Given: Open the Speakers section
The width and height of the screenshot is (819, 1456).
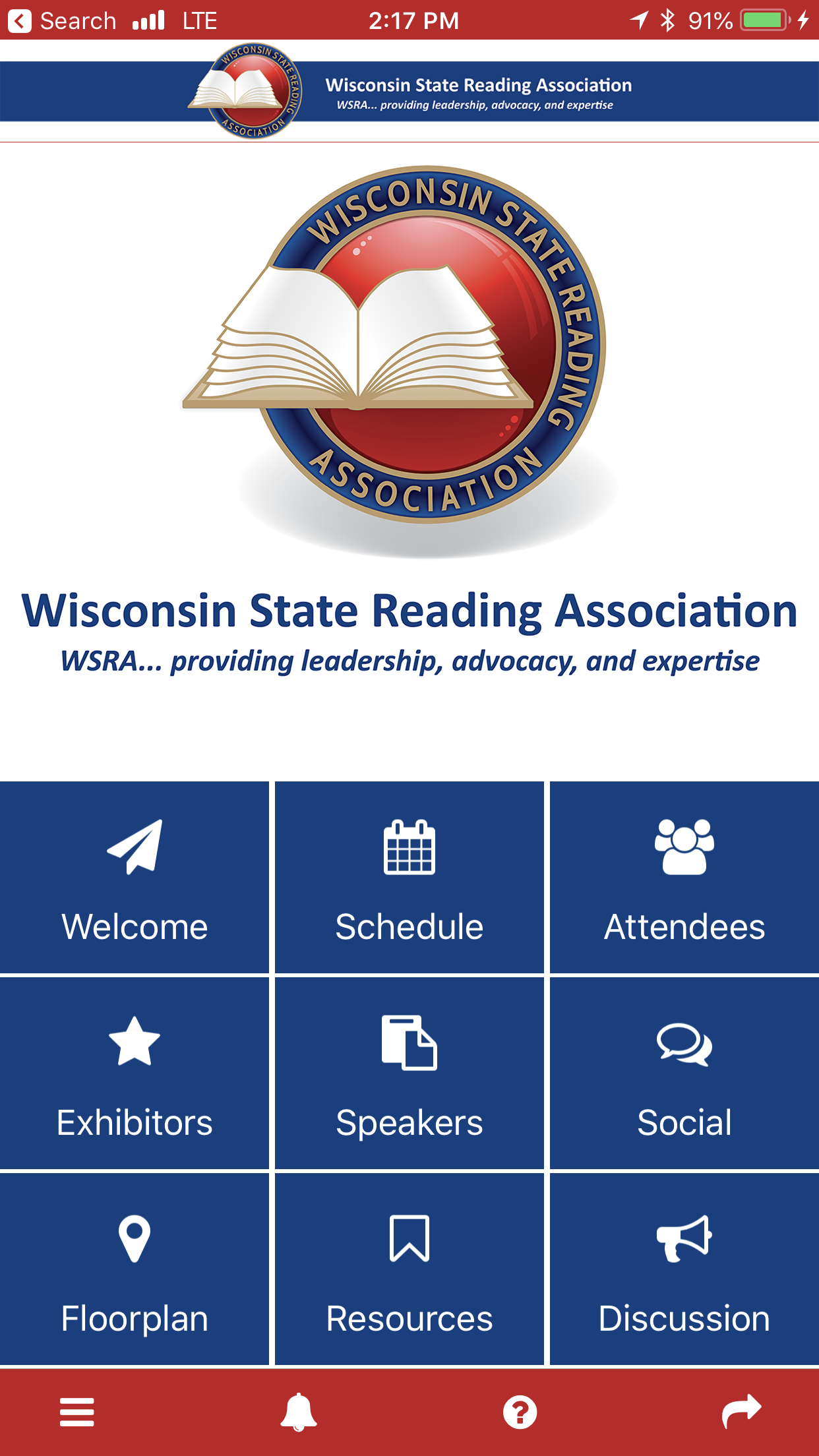Looking at the screenshot, I should click(409, 1073).
